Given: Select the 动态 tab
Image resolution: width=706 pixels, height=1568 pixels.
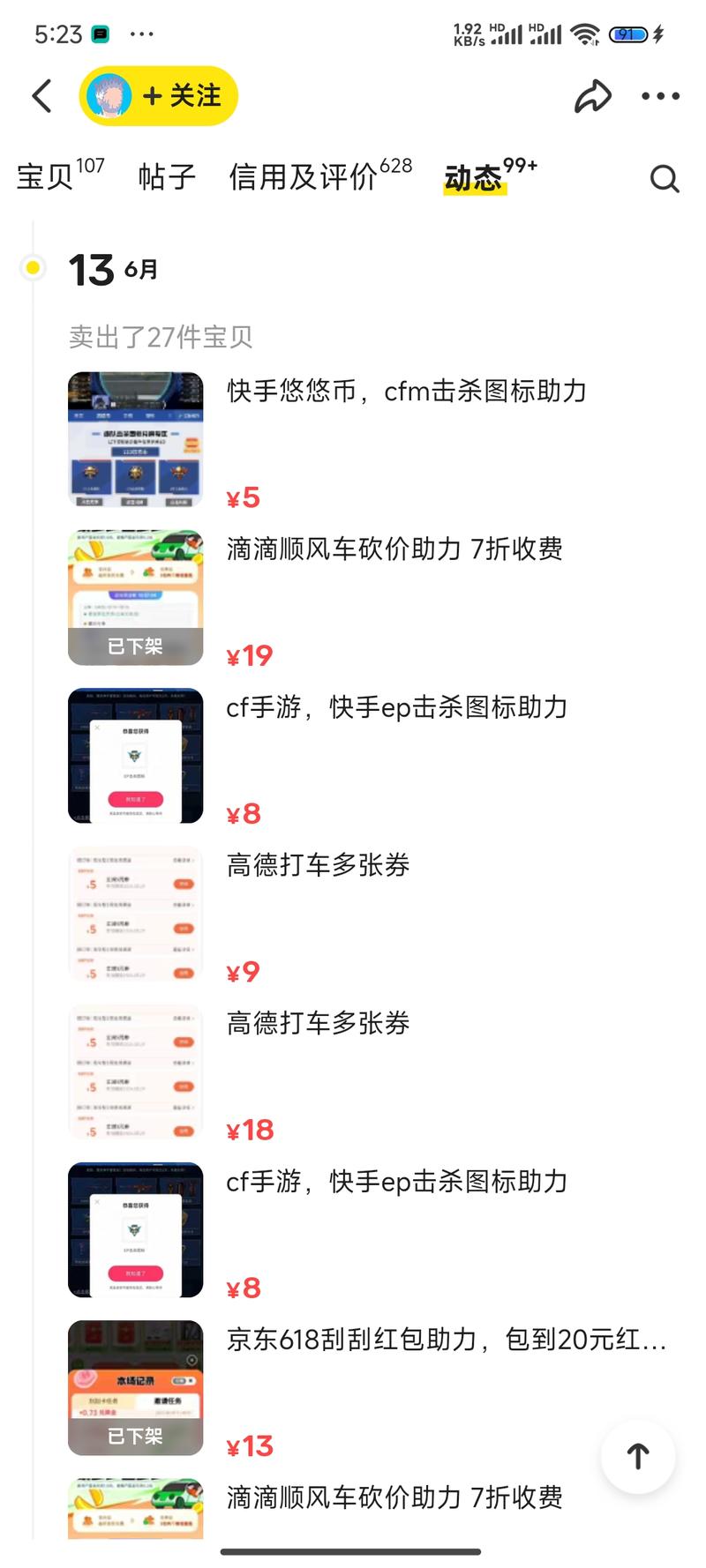Looking at the screenshot, I should [490, 175].
